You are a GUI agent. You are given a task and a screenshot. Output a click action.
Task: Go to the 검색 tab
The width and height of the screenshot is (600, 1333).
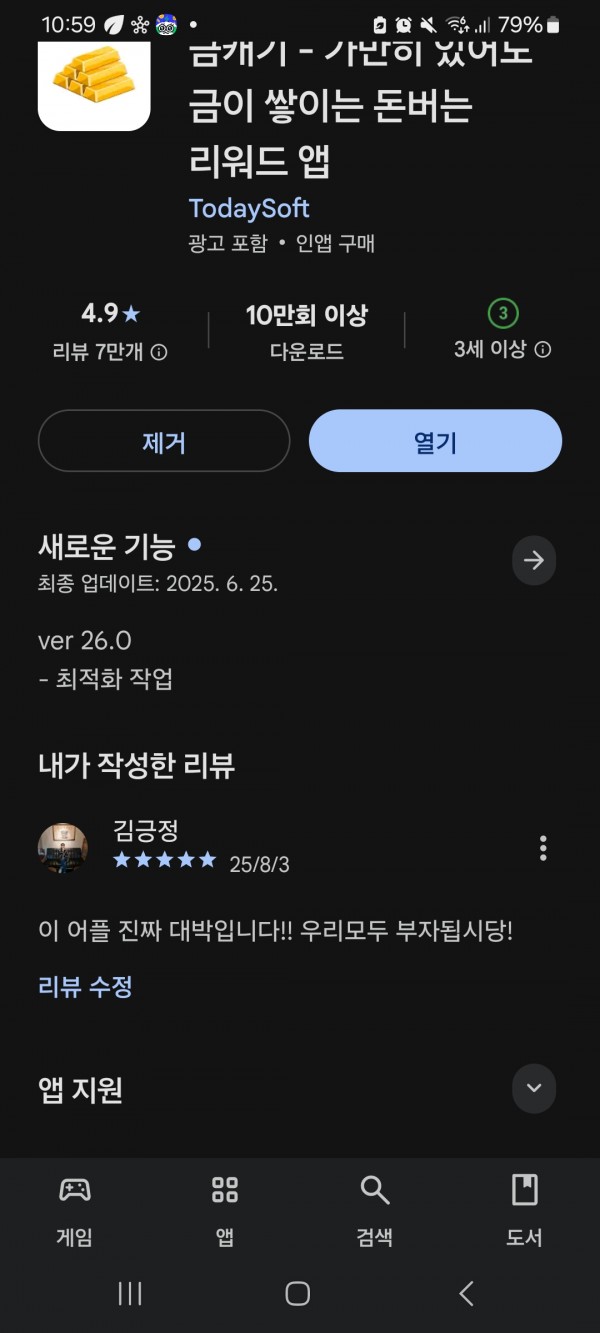click(x=375, y=1210)
